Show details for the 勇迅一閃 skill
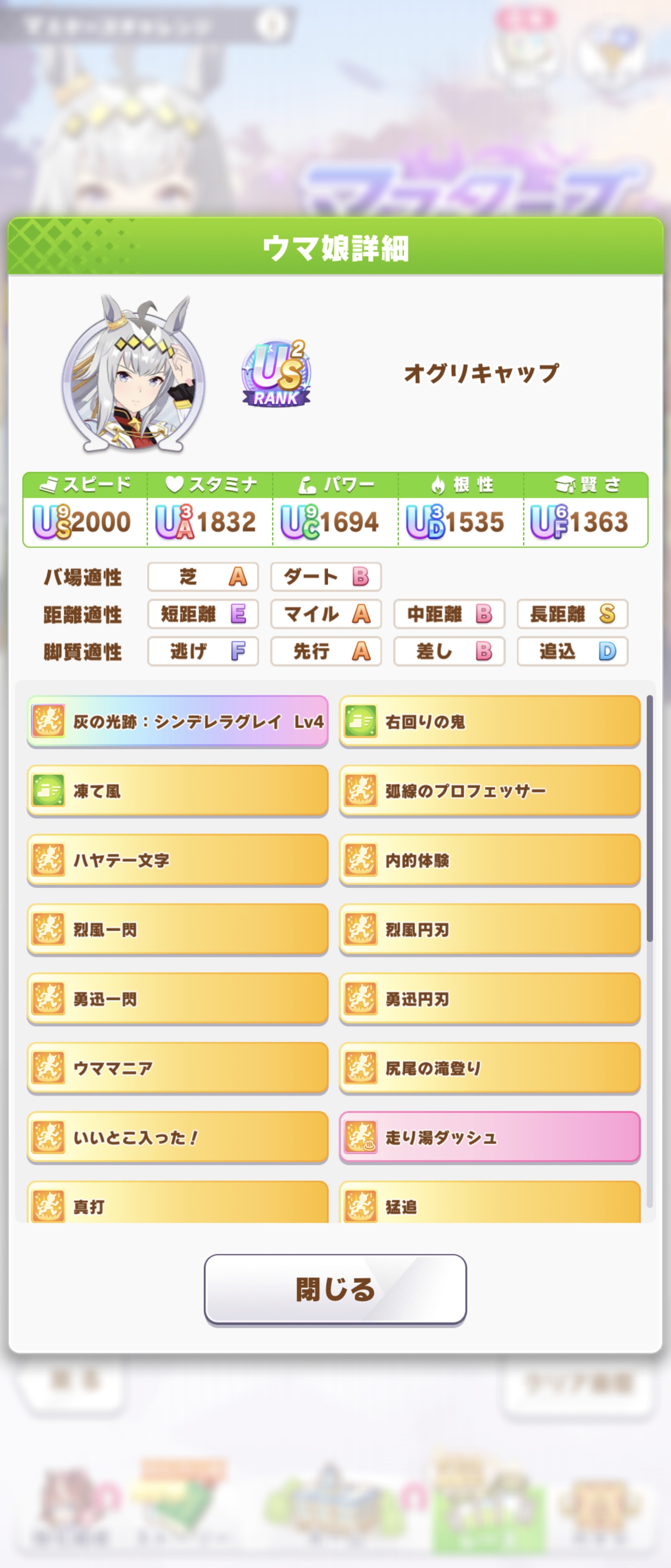This screenshot has width=671, height=1568. [x=178, y=999]
